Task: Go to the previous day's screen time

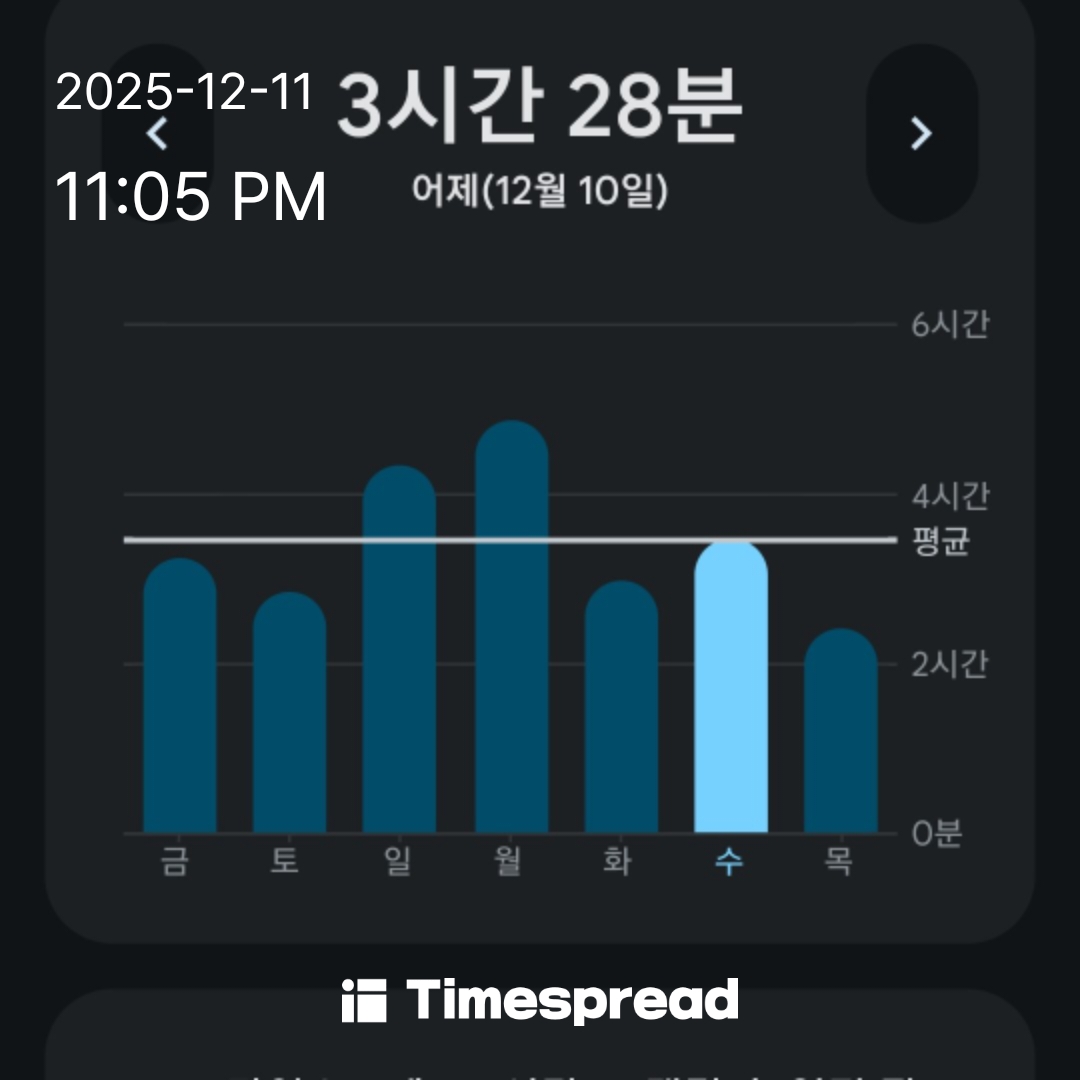Action: click(158, 133)
